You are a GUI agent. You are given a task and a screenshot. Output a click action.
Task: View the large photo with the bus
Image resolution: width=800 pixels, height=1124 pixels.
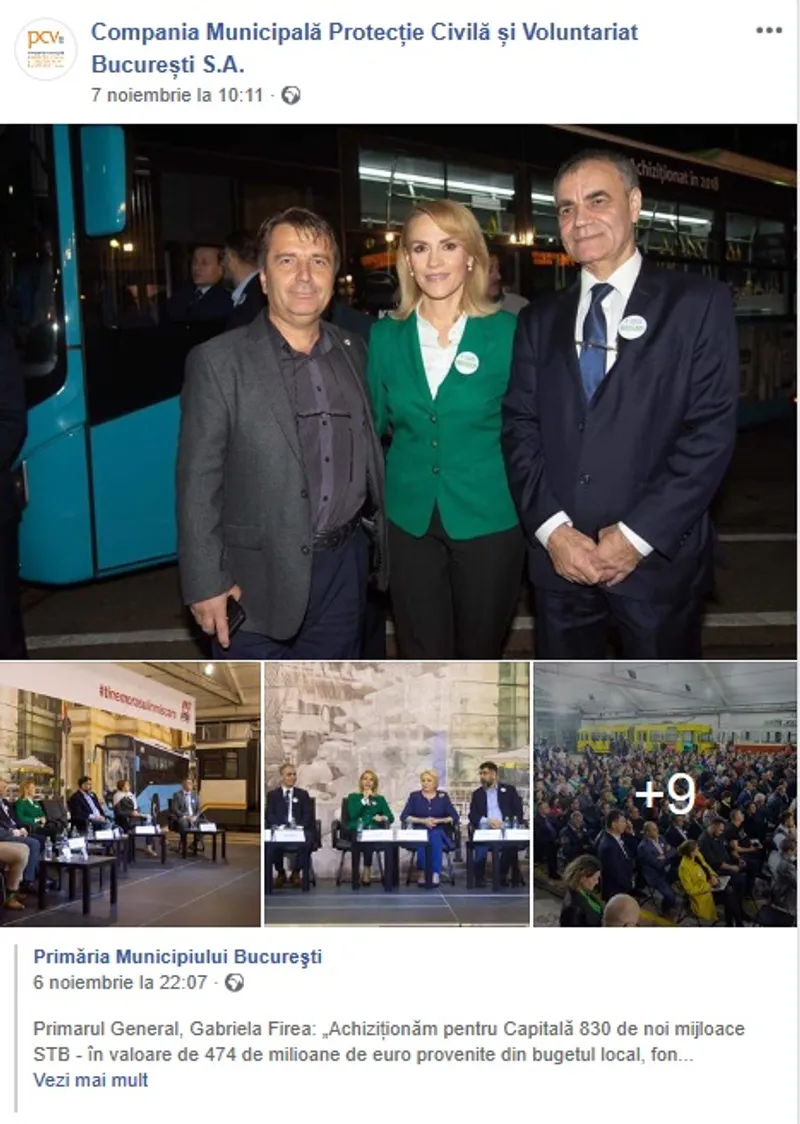398,390
